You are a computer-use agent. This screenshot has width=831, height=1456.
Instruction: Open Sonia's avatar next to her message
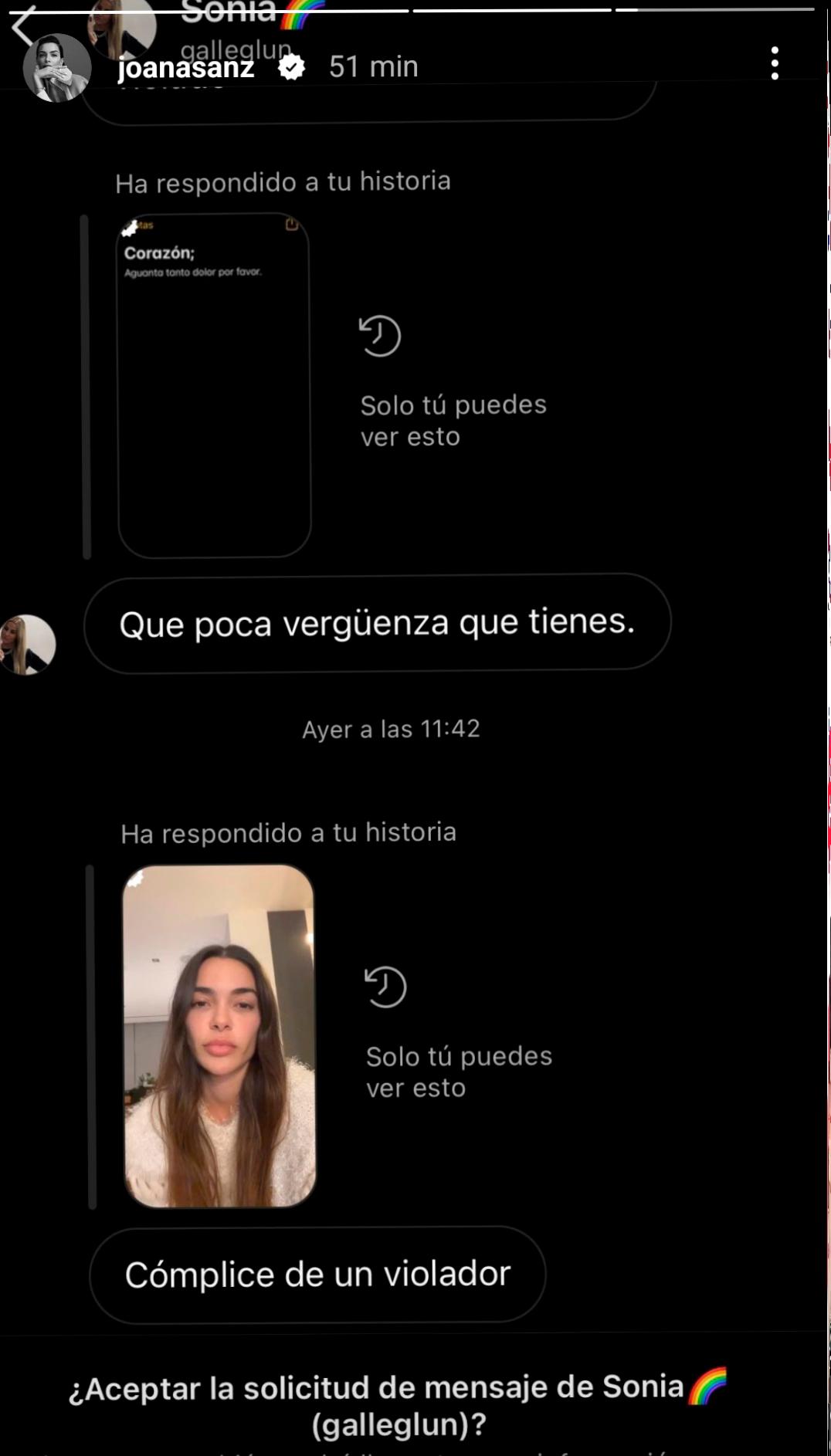tap(29, 645)
